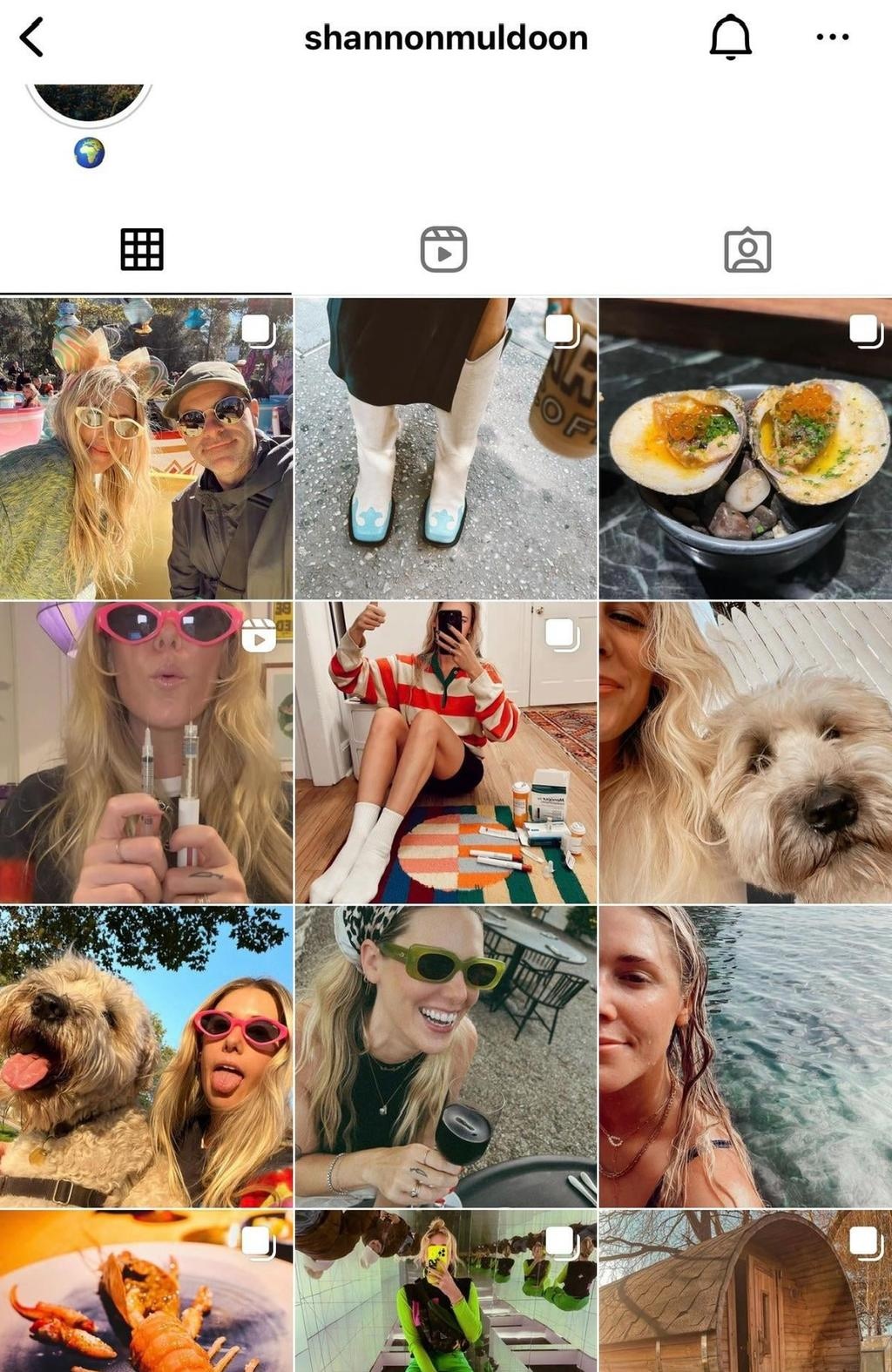This screenshot has width=892, height=1372.
Task: Open the green sunglasses wine glass post
Action: 445,1056
